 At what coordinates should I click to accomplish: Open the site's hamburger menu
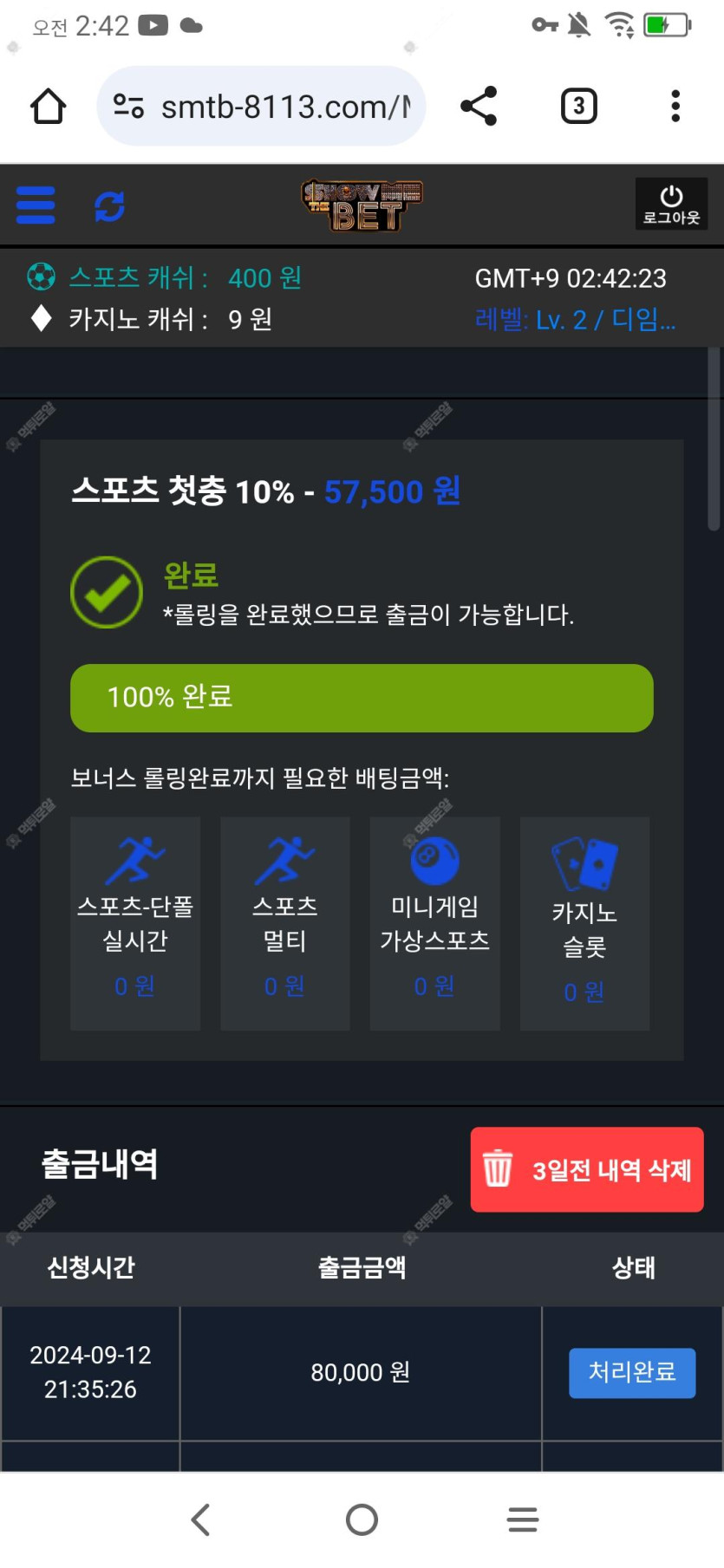click(x=36, y=205)
